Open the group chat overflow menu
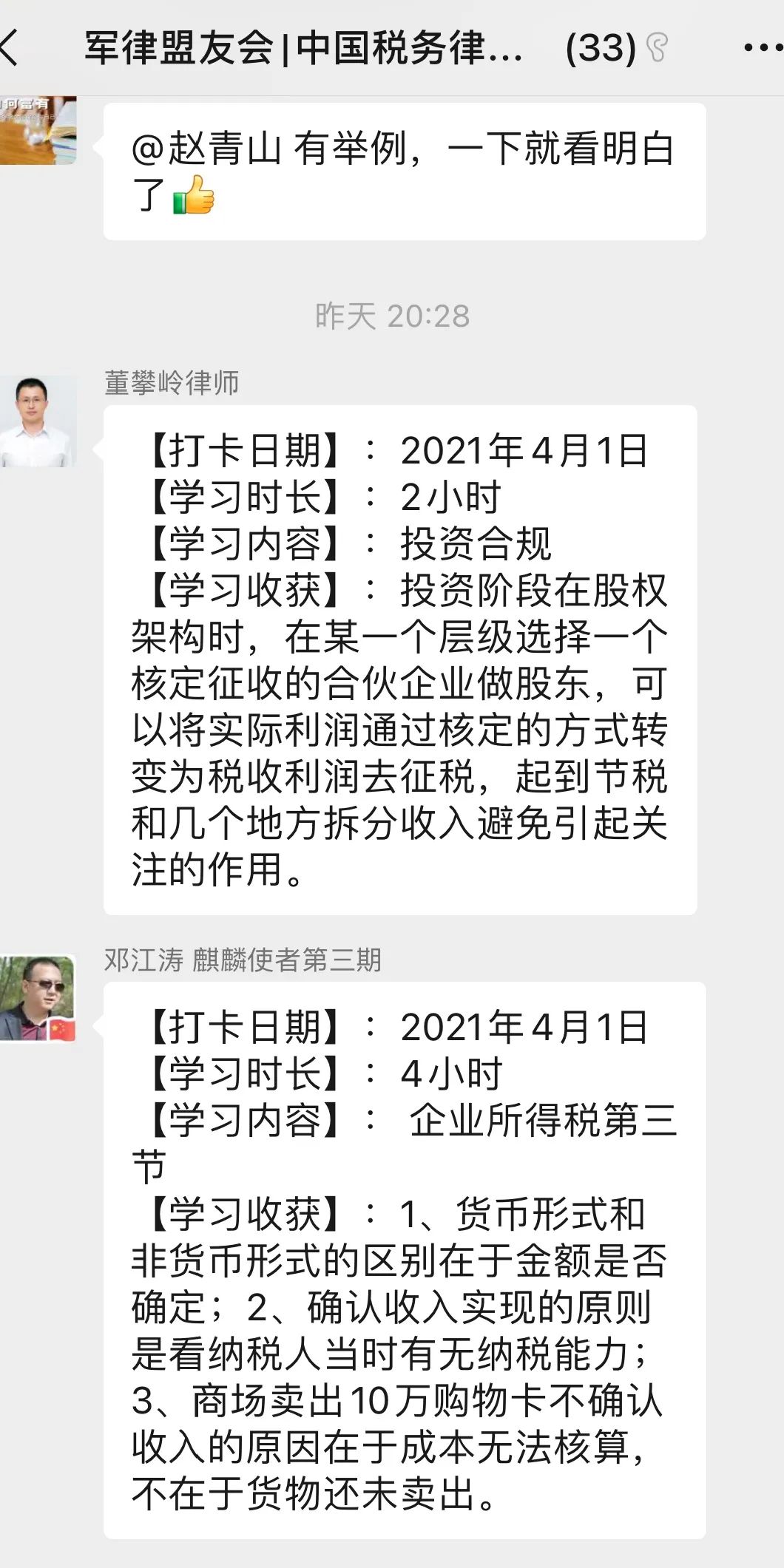The height and width of the screenshot is (1568, 784). point(762,48)
